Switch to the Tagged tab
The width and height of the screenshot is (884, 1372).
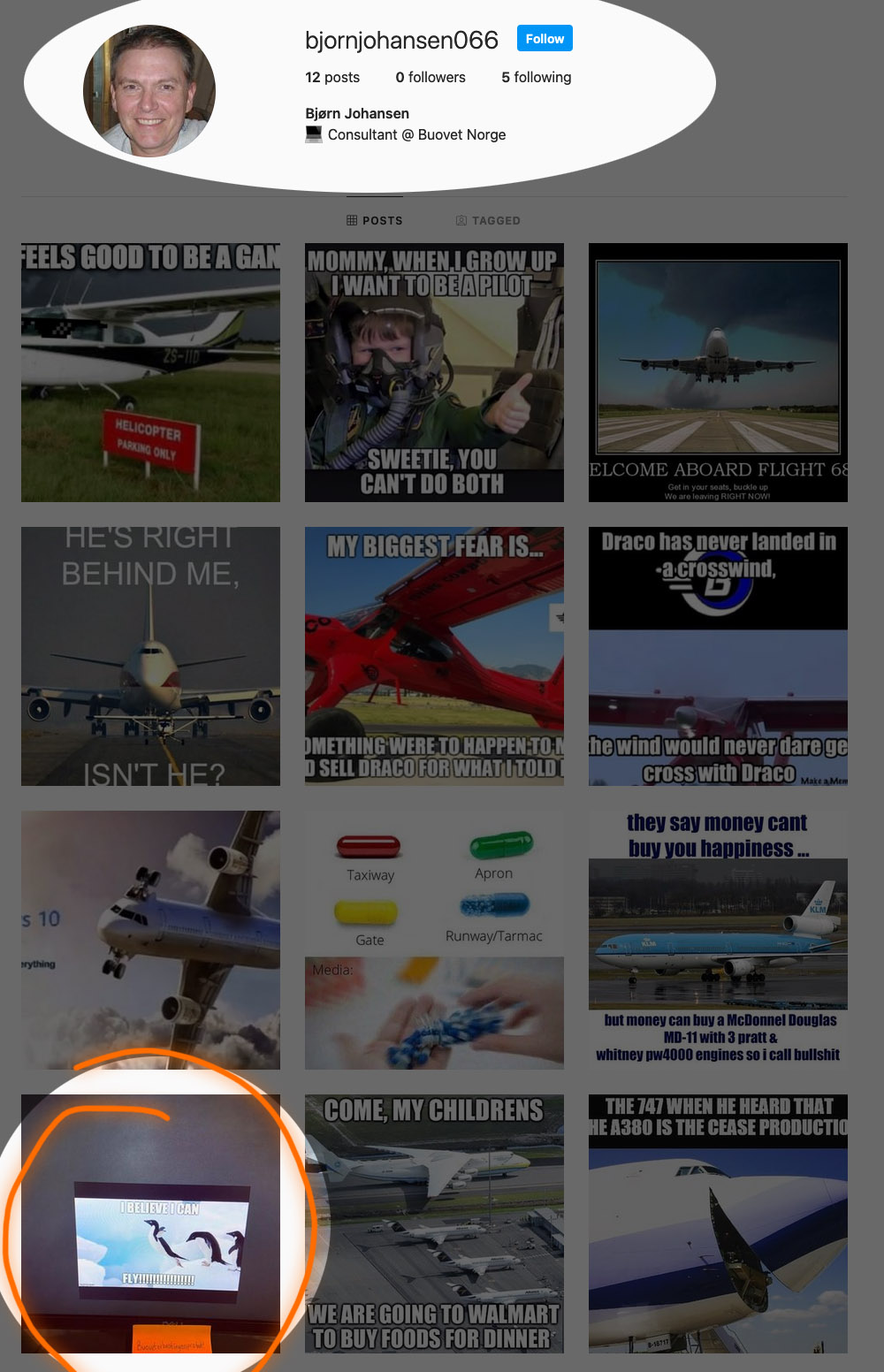click(x=488, y=220)
